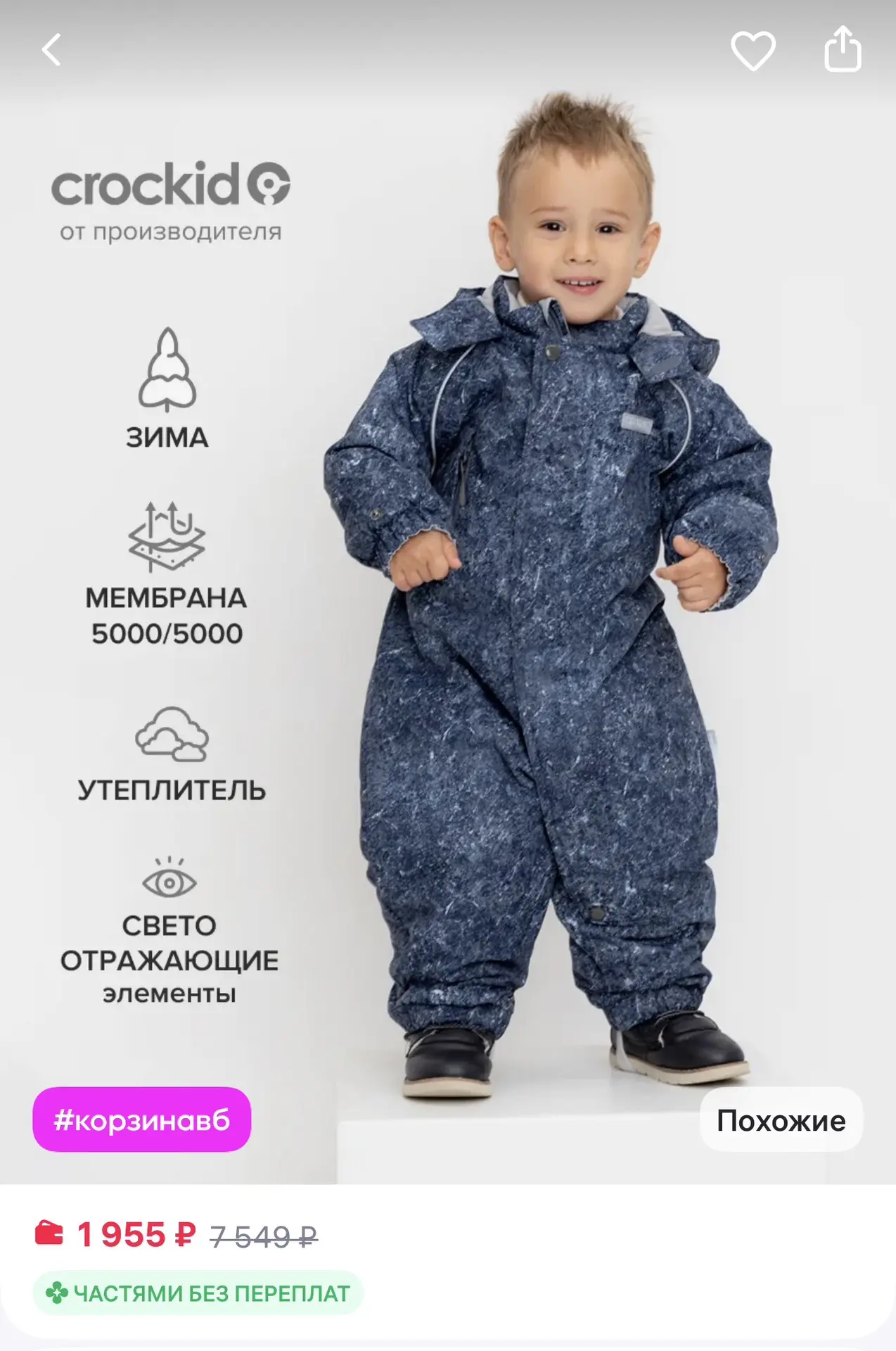
Task: Open the crockid product photo fullscreen
Action: (448, 591)
